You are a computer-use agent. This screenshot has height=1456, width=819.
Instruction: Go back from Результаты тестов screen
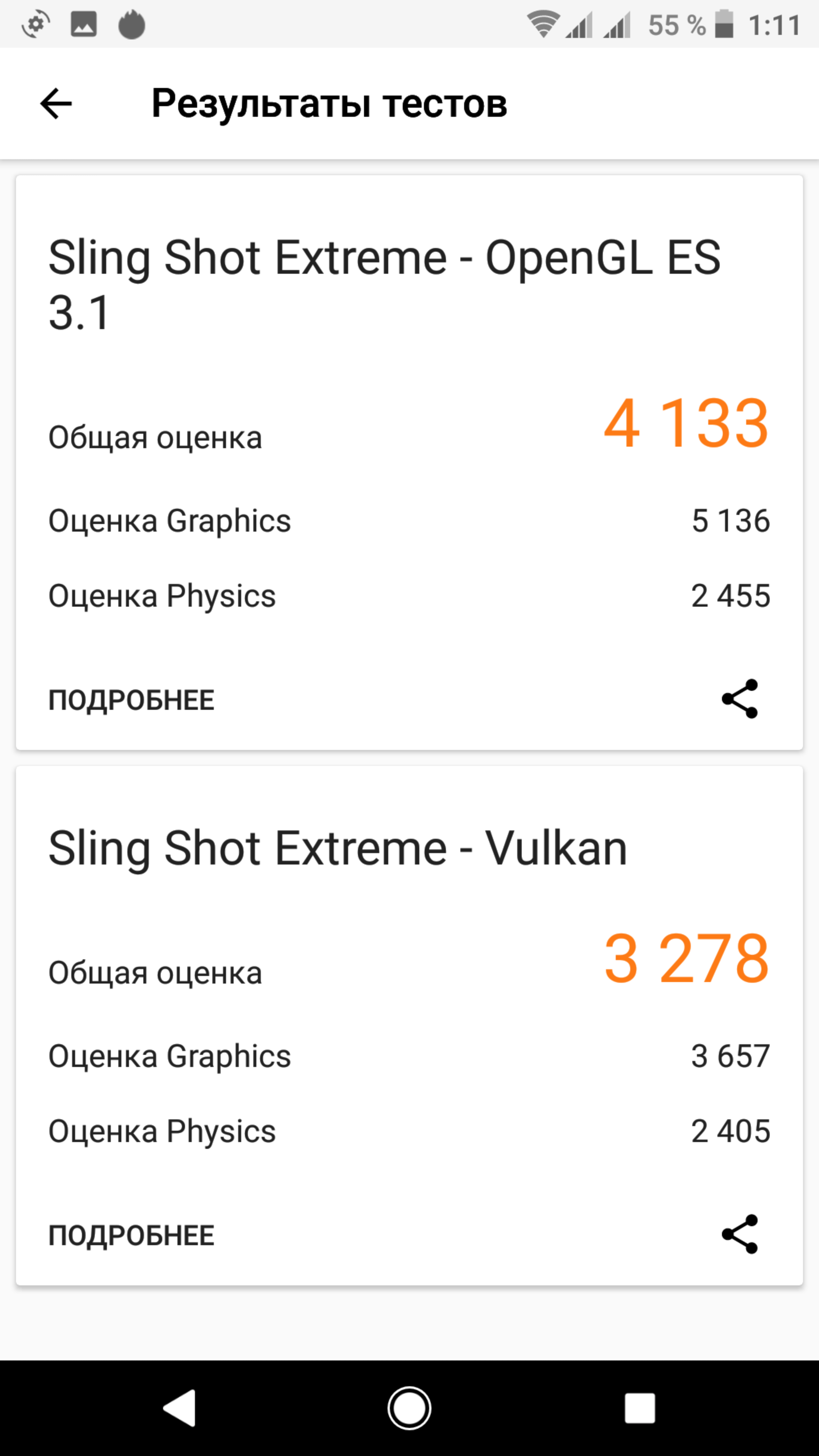56,104
